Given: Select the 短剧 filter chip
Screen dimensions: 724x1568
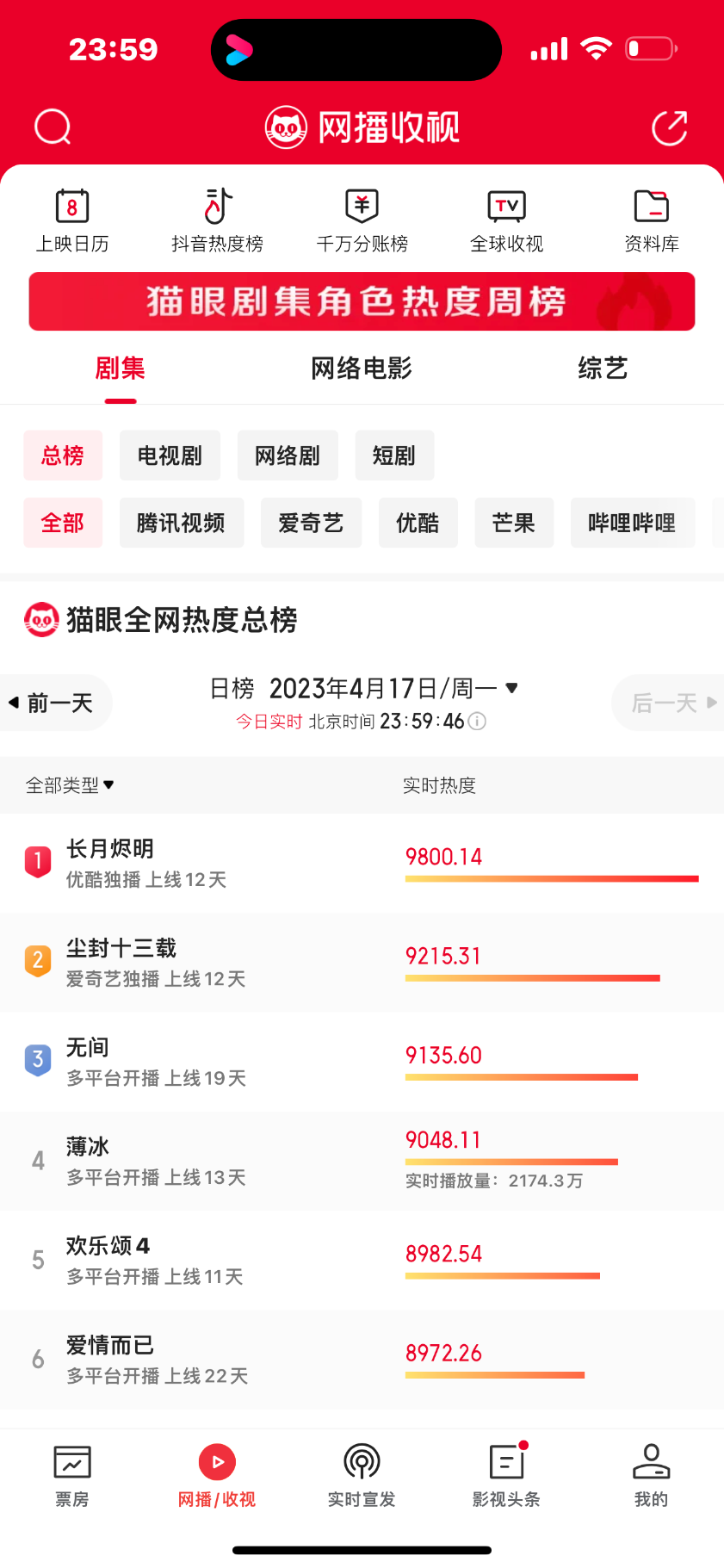Looking at the screenshot, I should [x=394, y=456].
